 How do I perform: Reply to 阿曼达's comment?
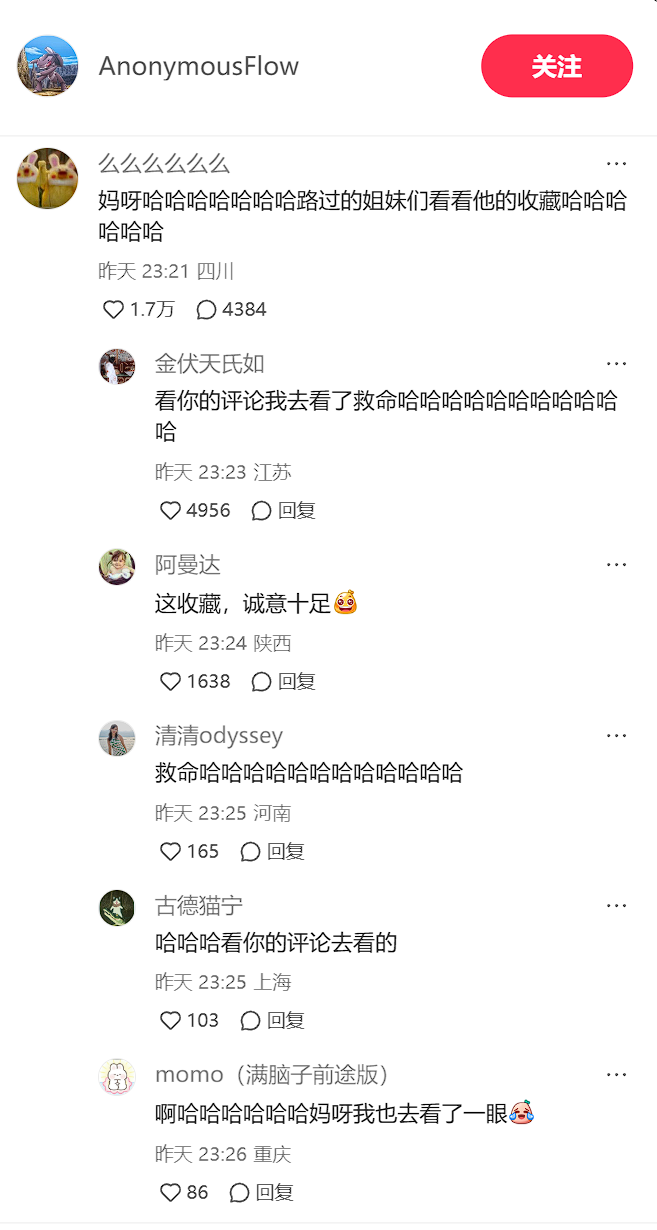click(x=284, y=682)
